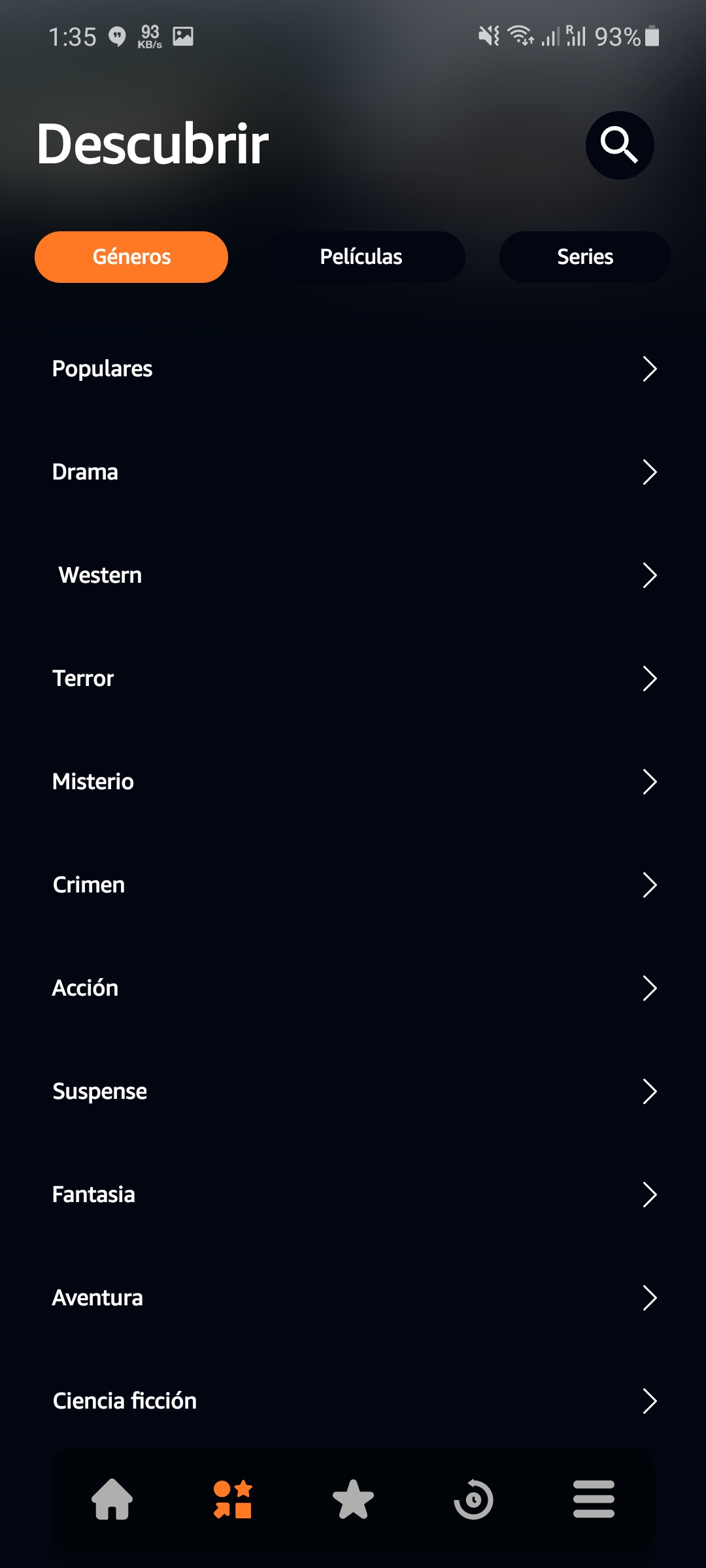View the Fantasia genre
The width and height of the screenshot is (706, 1568).
click(x=353, y=1195)
